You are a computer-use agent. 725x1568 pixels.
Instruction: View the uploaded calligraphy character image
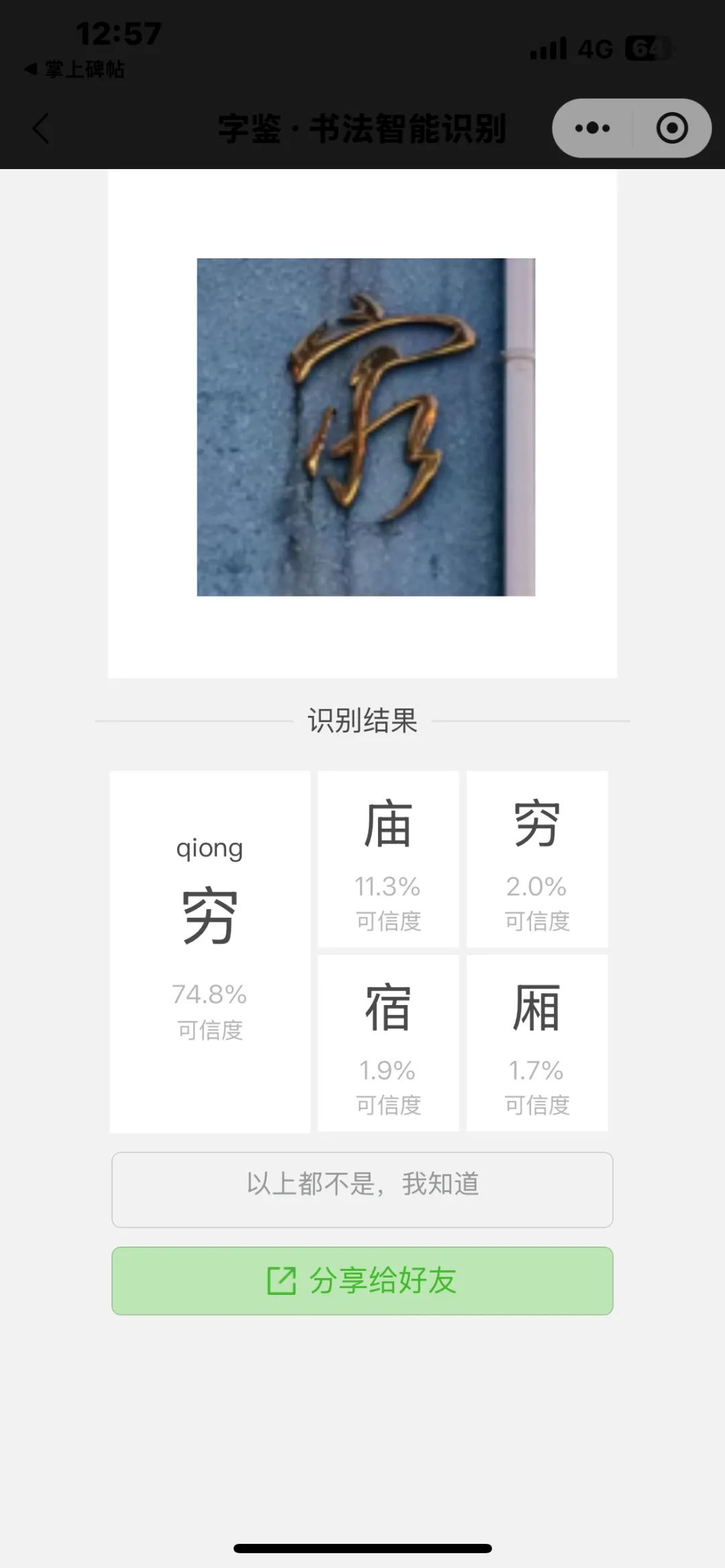tap(366, 427)
